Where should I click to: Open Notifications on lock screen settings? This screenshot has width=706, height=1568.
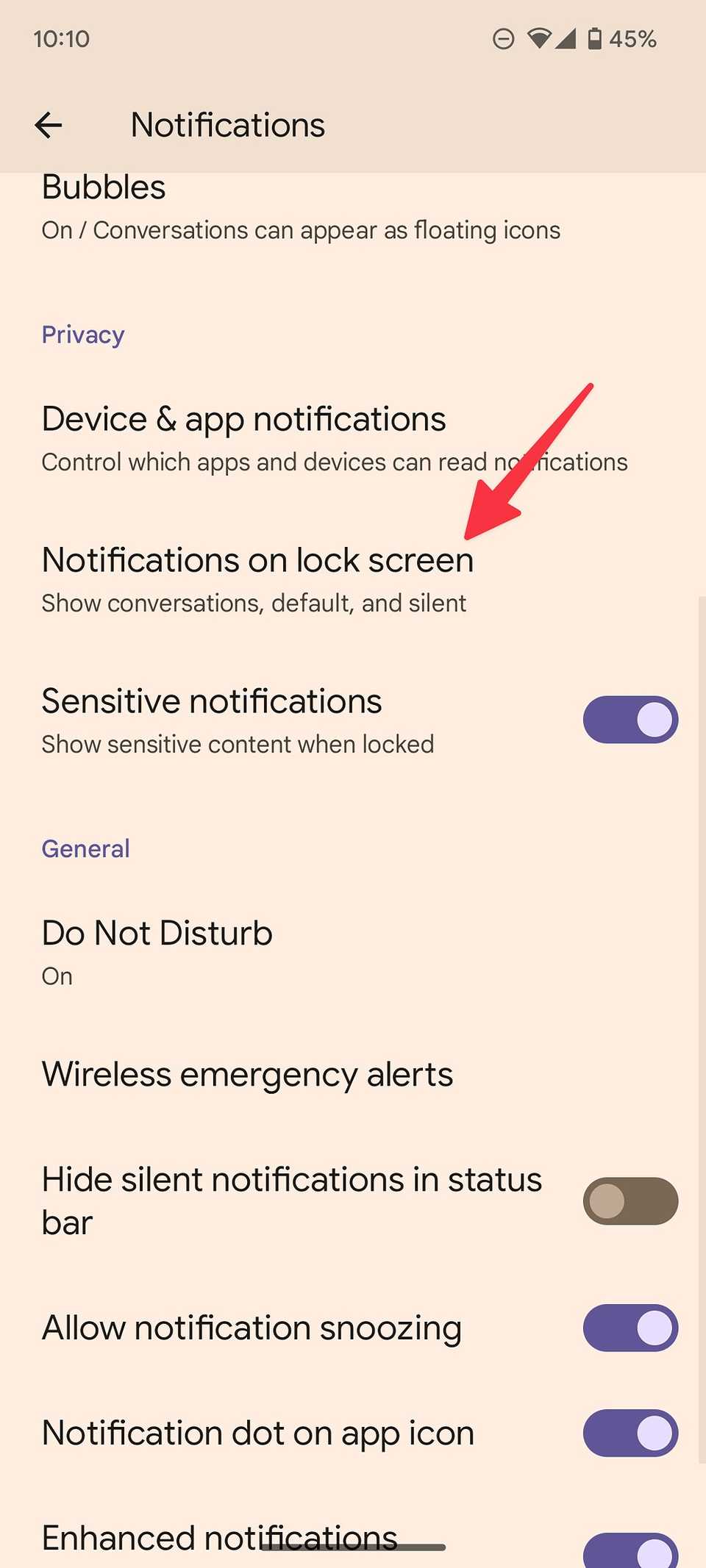[257, 560]
